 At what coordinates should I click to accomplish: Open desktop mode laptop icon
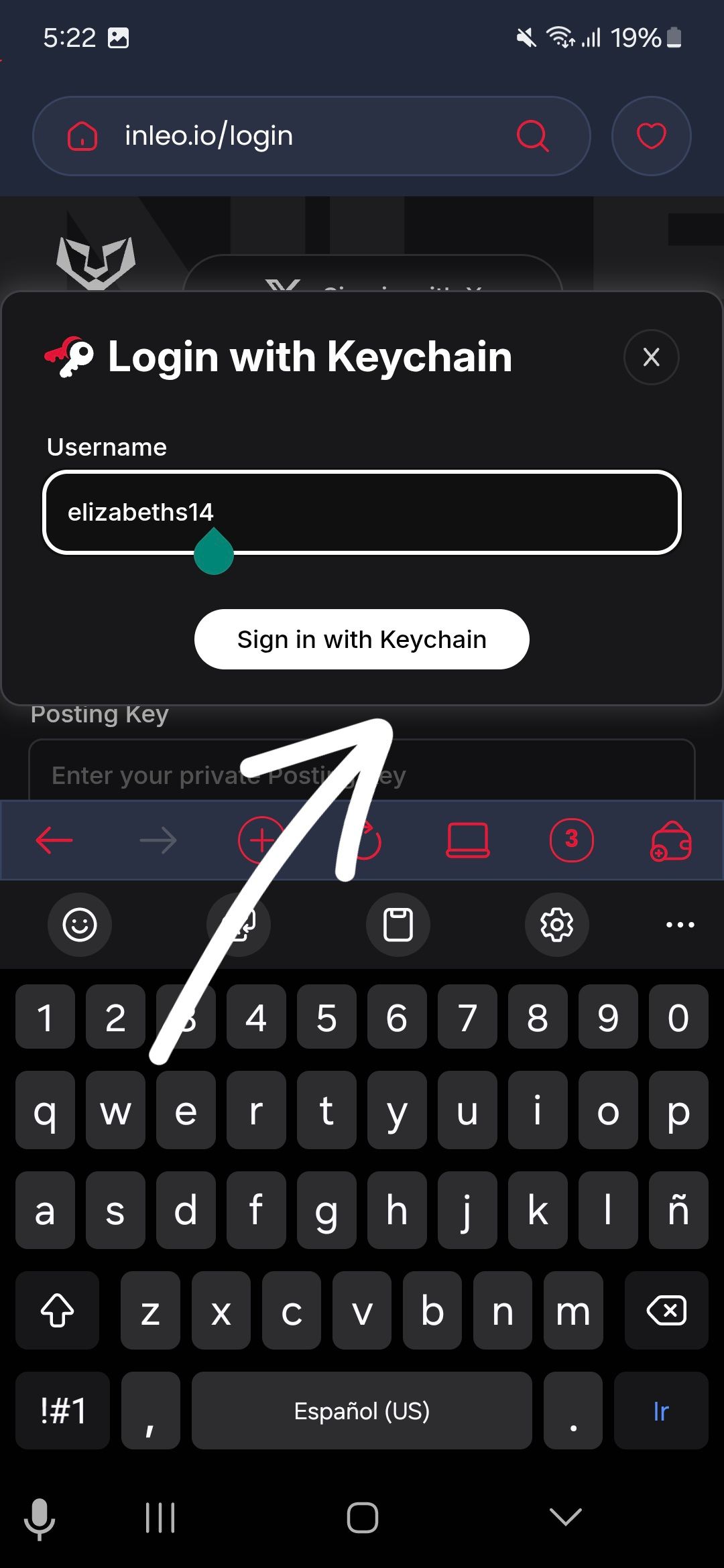468,840
